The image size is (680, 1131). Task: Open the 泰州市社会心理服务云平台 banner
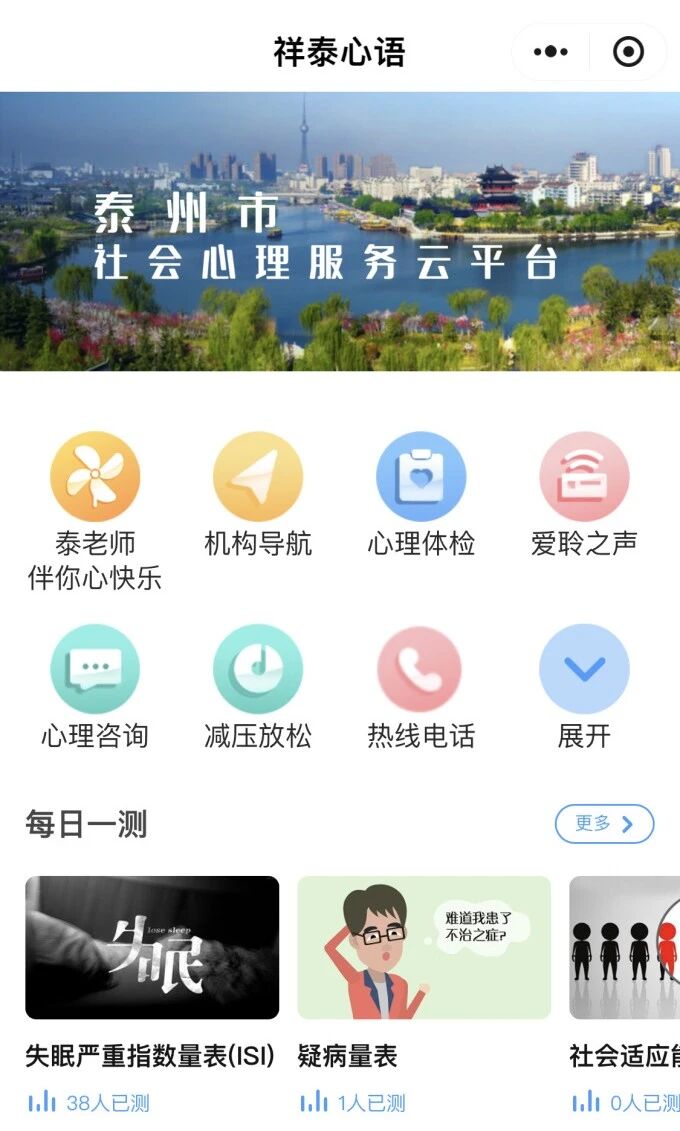coord(340,232)
